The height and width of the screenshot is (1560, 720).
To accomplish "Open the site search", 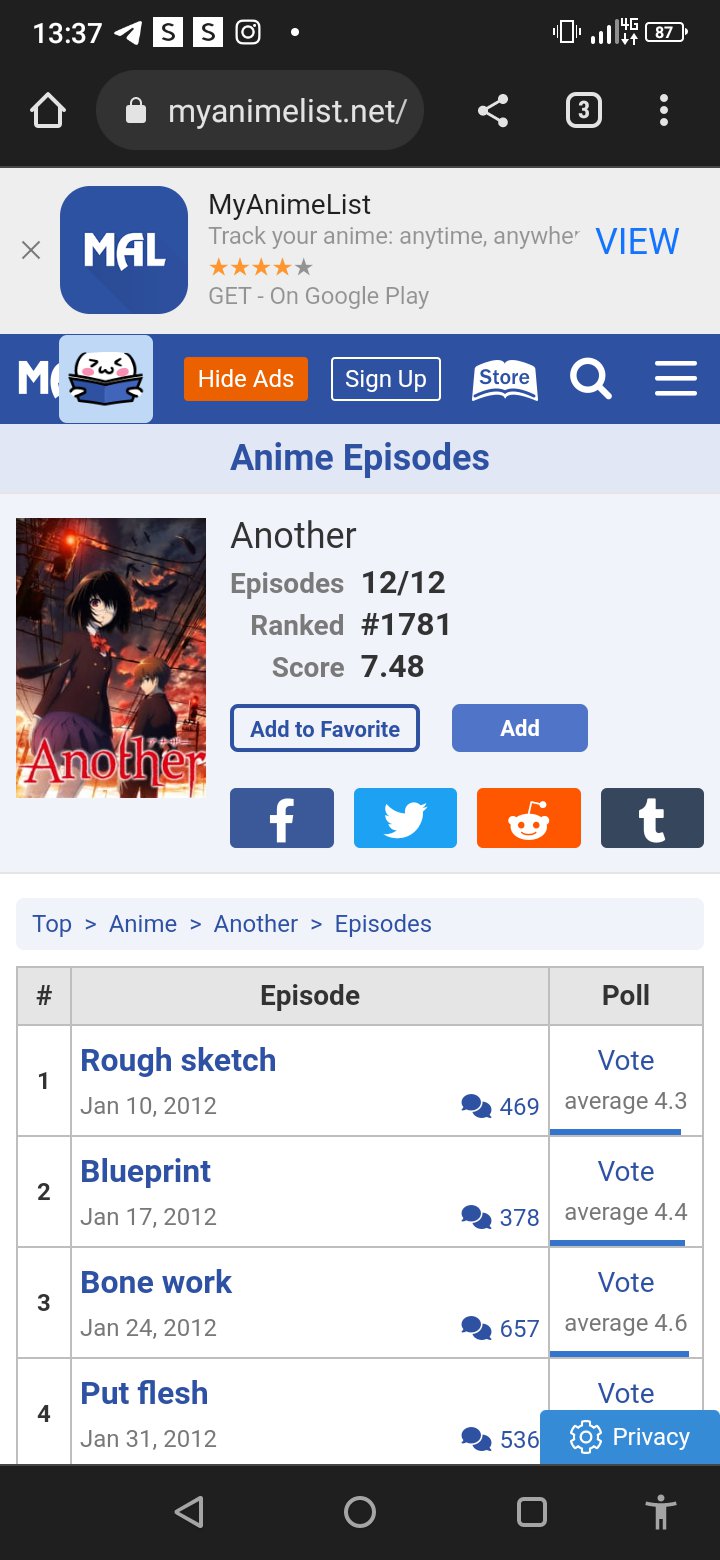I will tap(590, 379).
